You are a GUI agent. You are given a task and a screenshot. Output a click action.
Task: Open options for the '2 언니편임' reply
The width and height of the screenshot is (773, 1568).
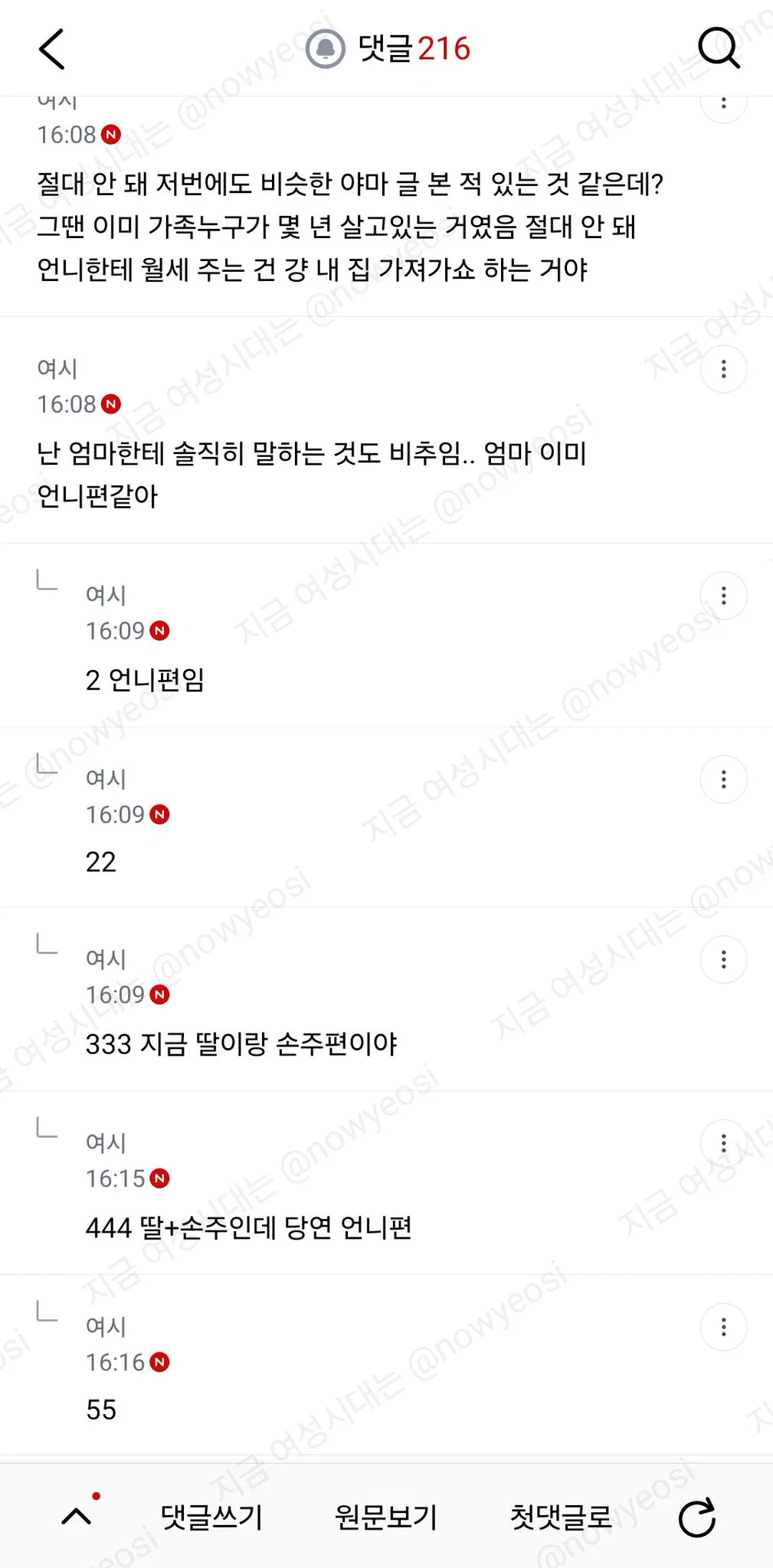point(723,596)
